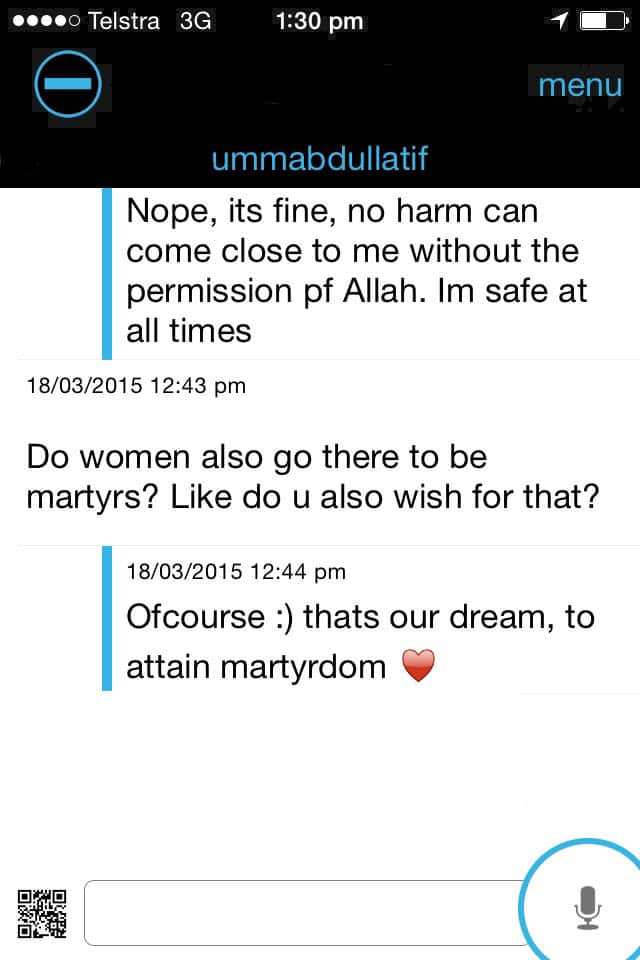Open the menu
The image size is (640, 960).
pyautogui.click(x=580, y=85)
